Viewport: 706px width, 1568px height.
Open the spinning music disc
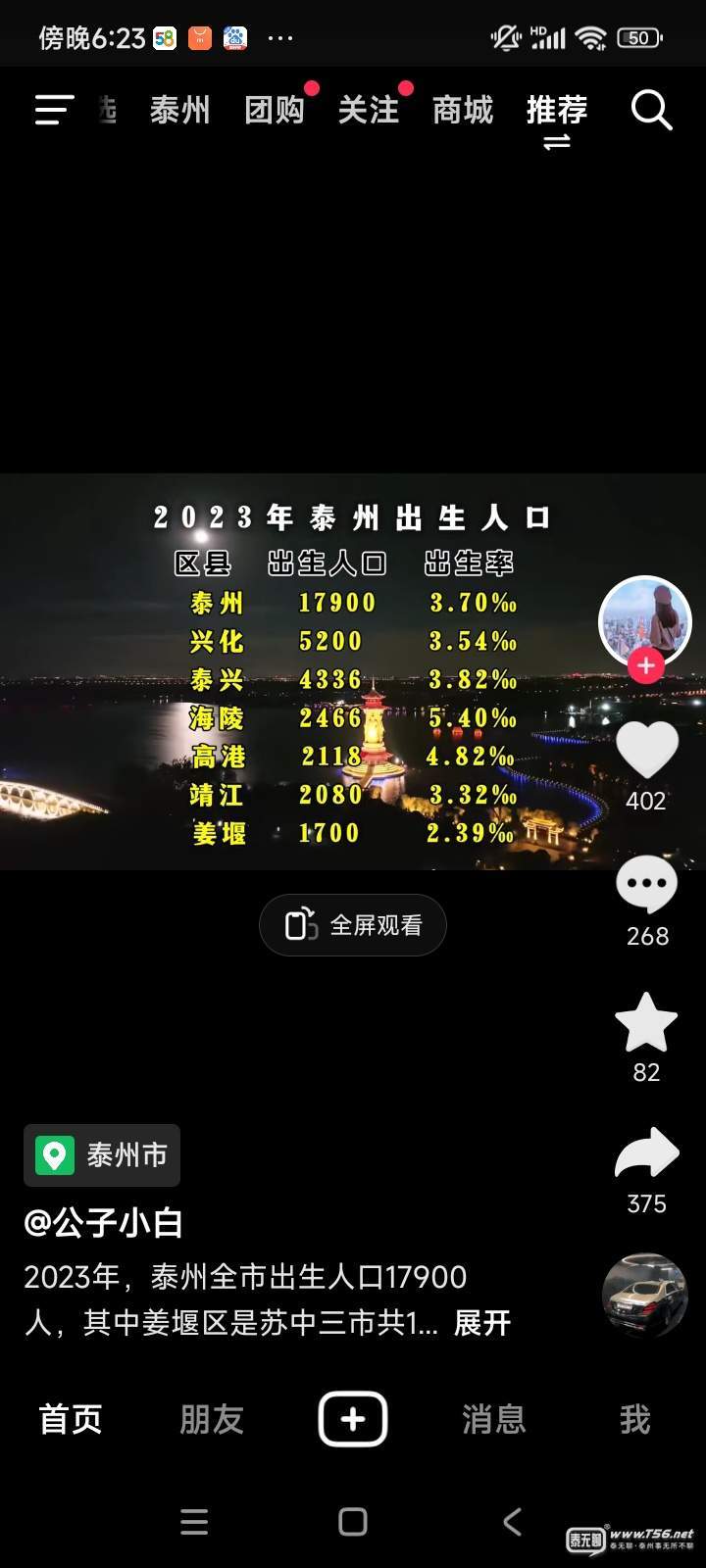(x=644, y=1295)
